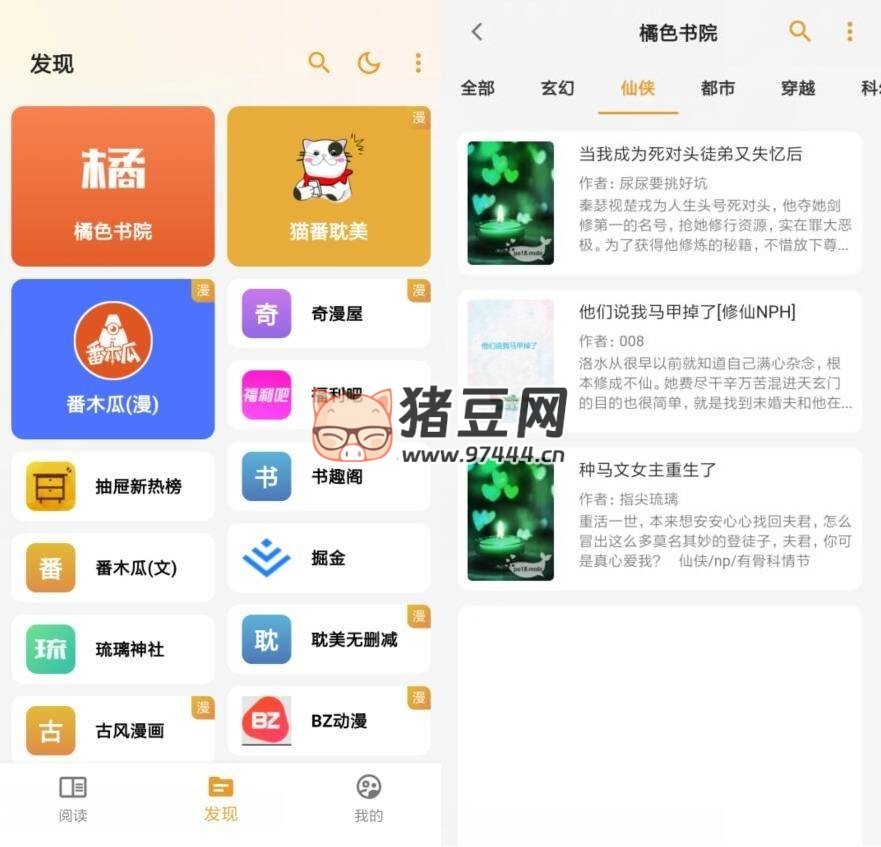Open the 猫番耽美 source card

coord(328,186)
